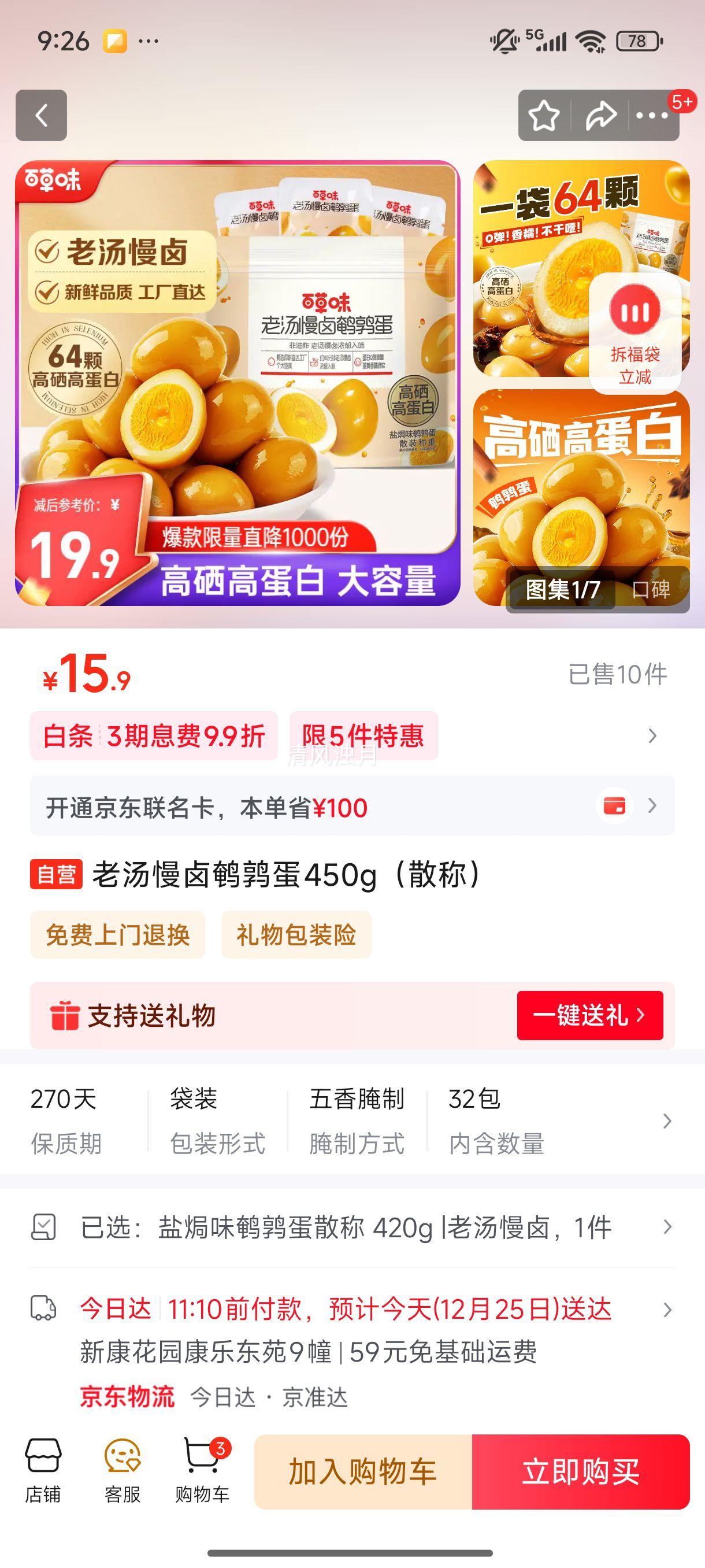Screen dimensions: 705x1568
Task: Switch to the 图集 1/7 tab
Action: (x=562, y=589)
